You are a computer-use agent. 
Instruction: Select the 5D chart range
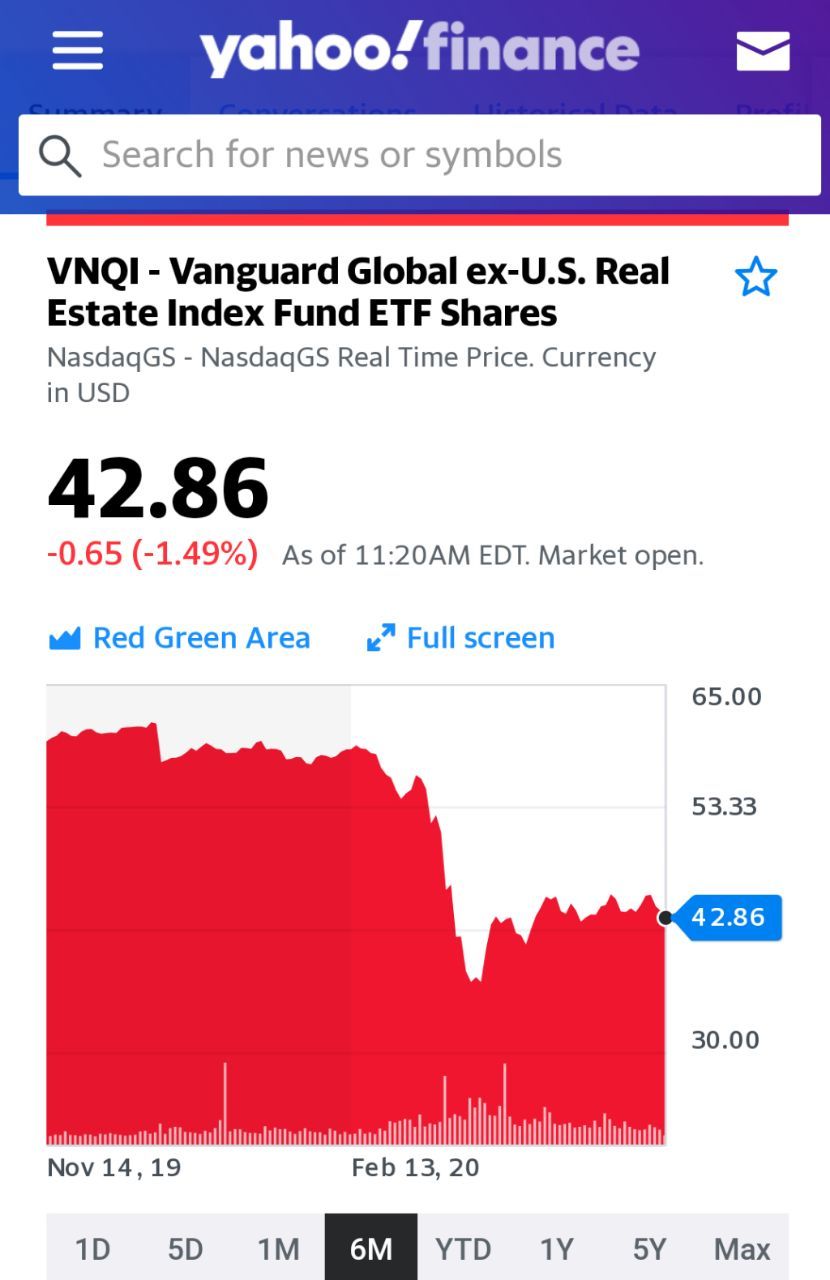pyautogui.click(x=185, y=1248)
